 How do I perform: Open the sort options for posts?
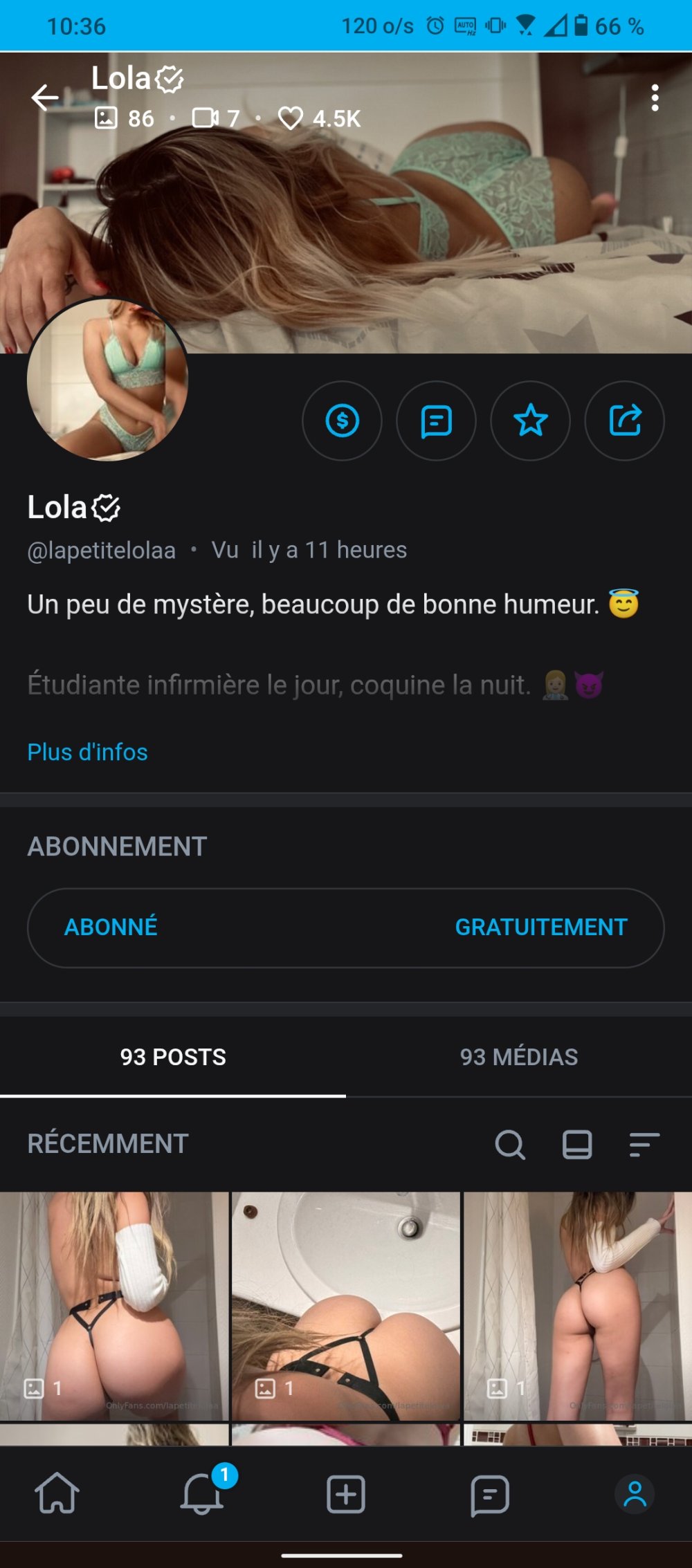644,1145
